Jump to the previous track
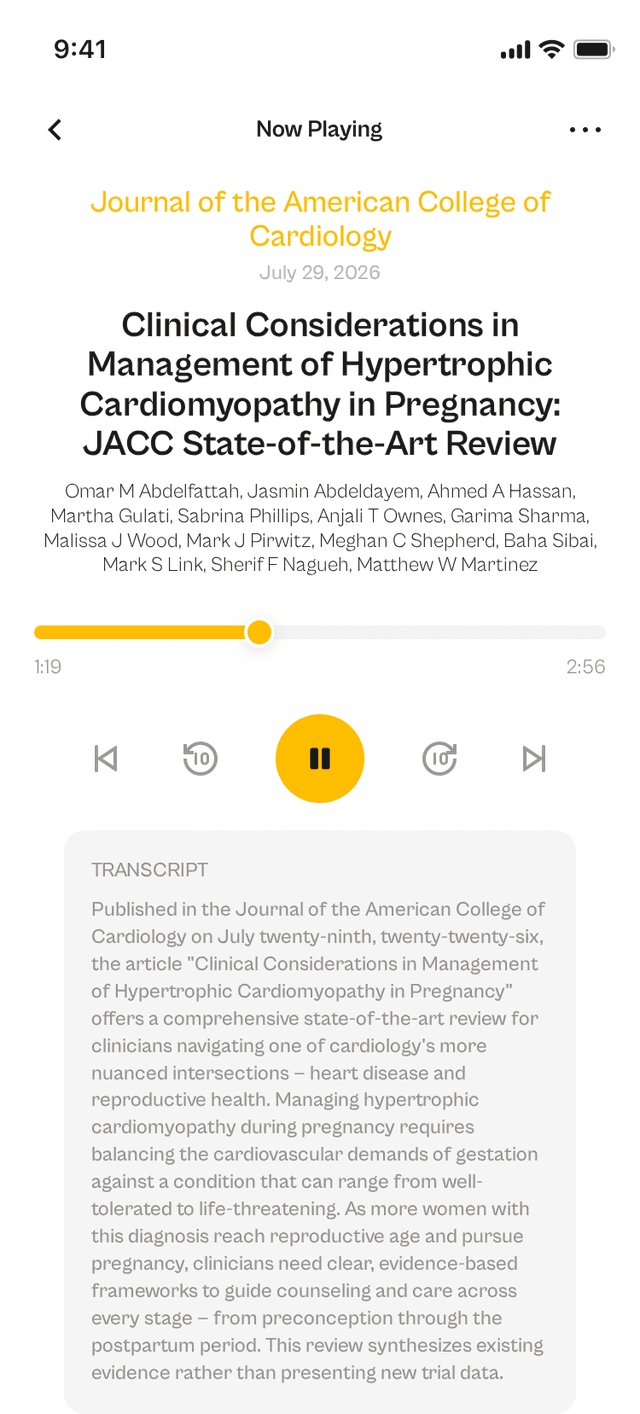Viewport: 640px width, 1414px height. coord(106,759)
